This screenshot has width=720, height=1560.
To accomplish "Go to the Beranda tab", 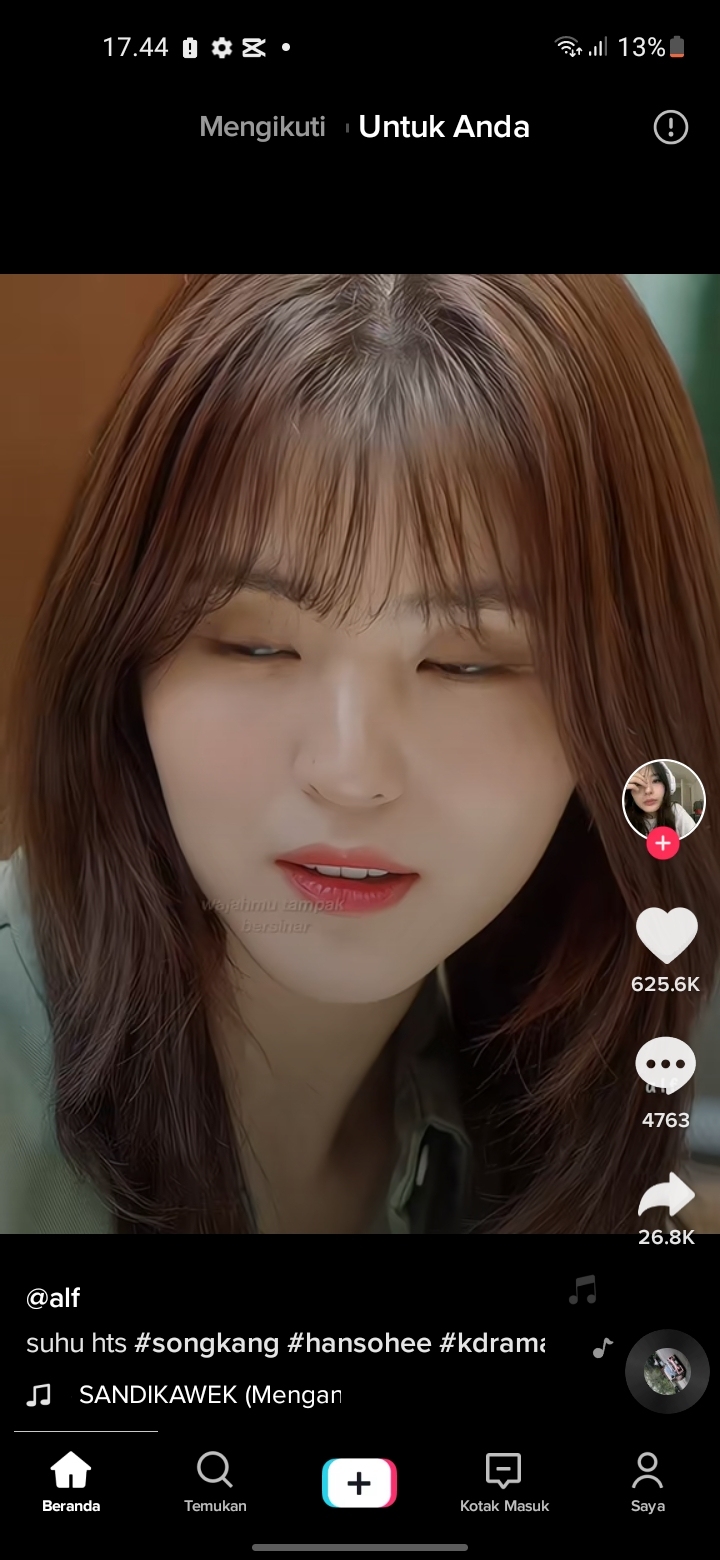I will click(x=71, y=1482).
